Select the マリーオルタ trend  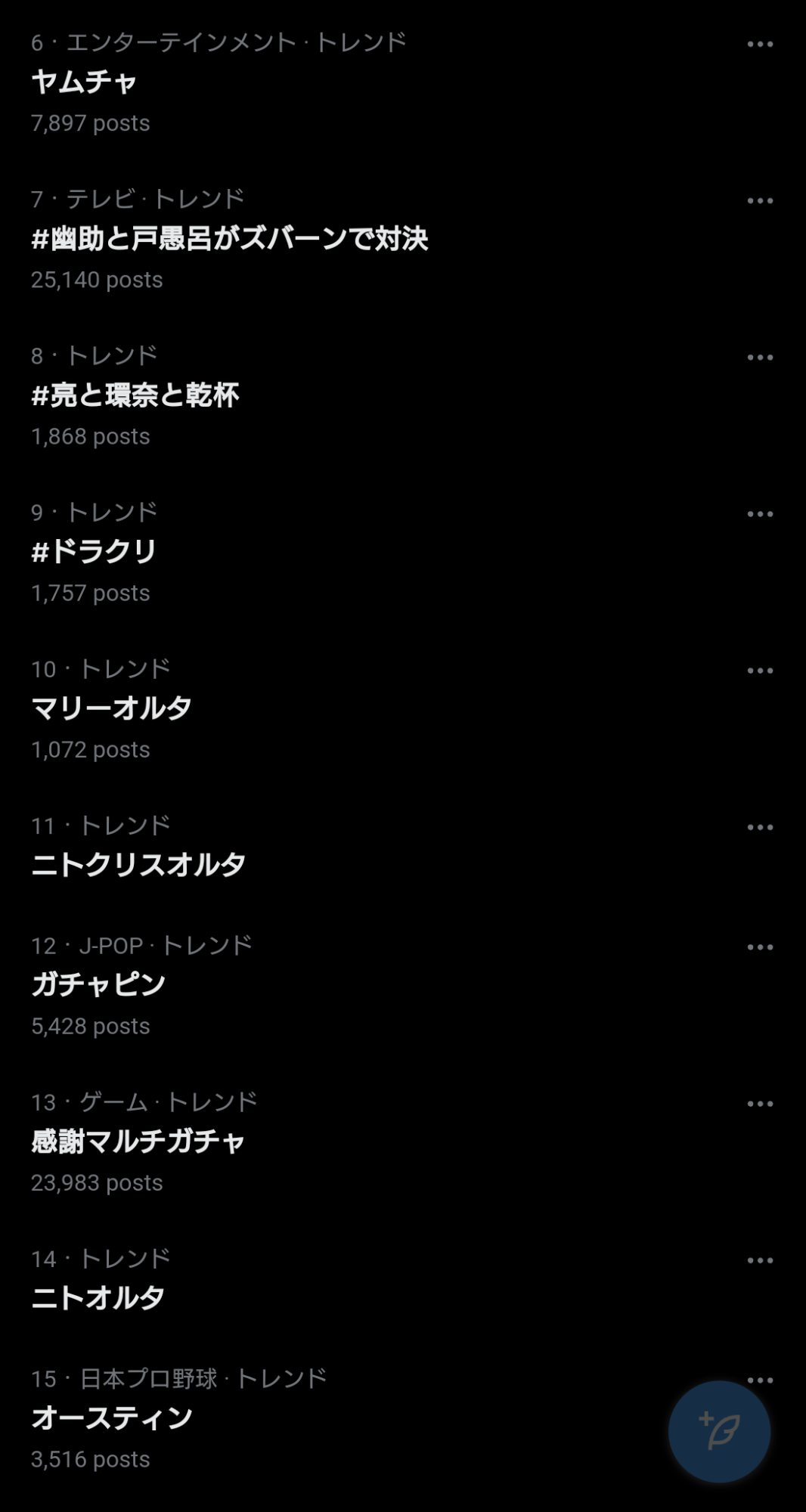coord(111,708)
